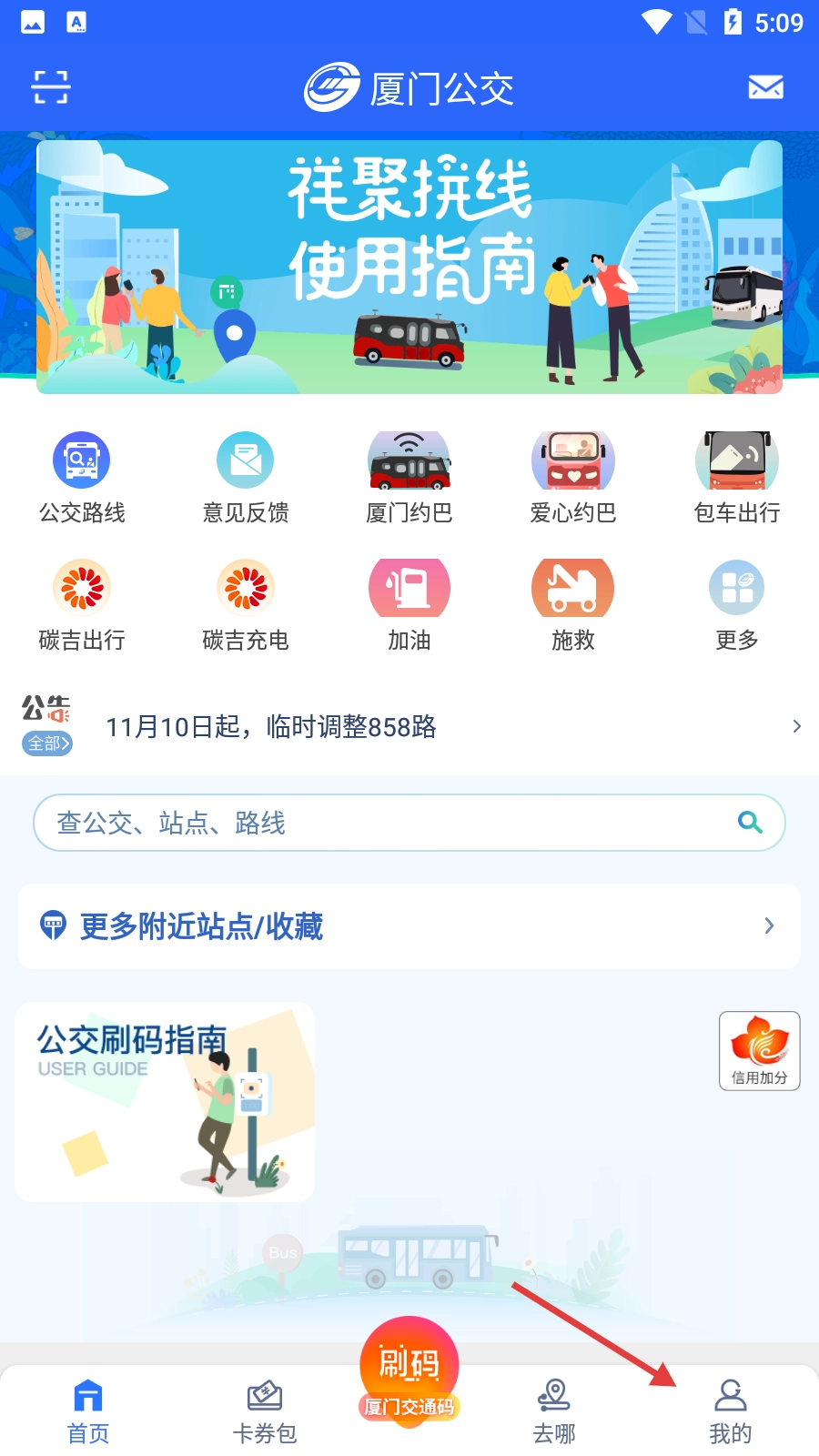Open the 公交刷码指南 card
This screenshot has width=819, height=1456.
pos(165,1102)
